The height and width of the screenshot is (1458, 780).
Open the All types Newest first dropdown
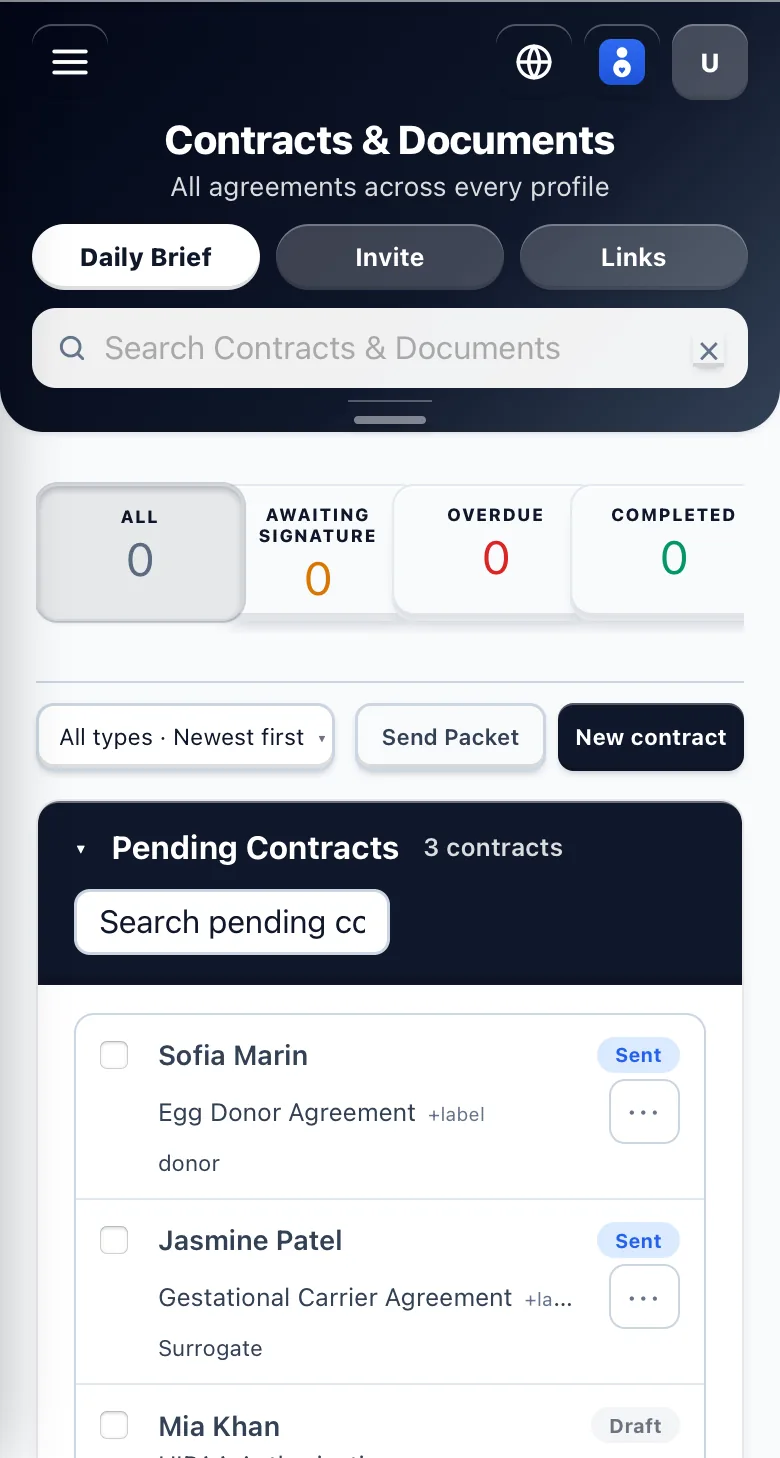[x=185, y=737]
